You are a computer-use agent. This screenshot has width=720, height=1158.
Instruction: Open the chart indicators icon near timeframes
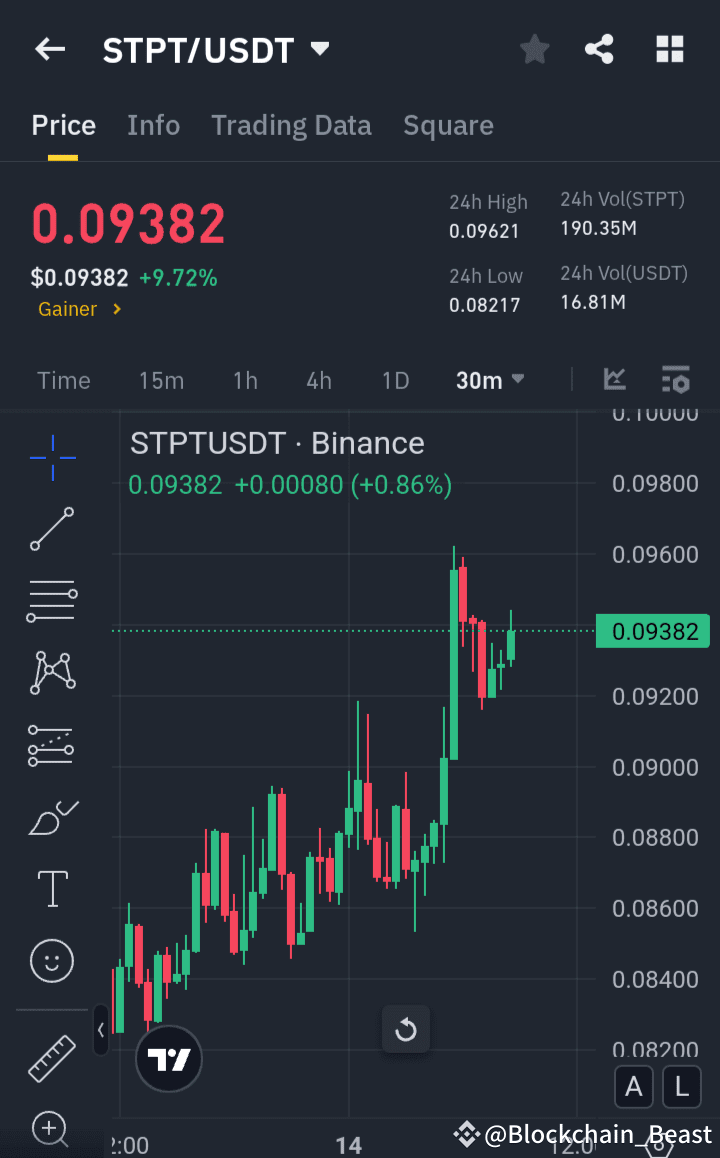click(x=615, y=380)
